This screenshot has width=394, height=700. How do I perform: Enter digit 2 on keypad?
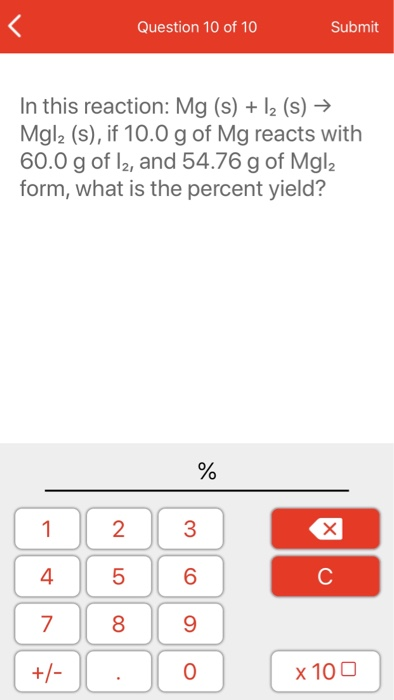(x=119, y=529)
